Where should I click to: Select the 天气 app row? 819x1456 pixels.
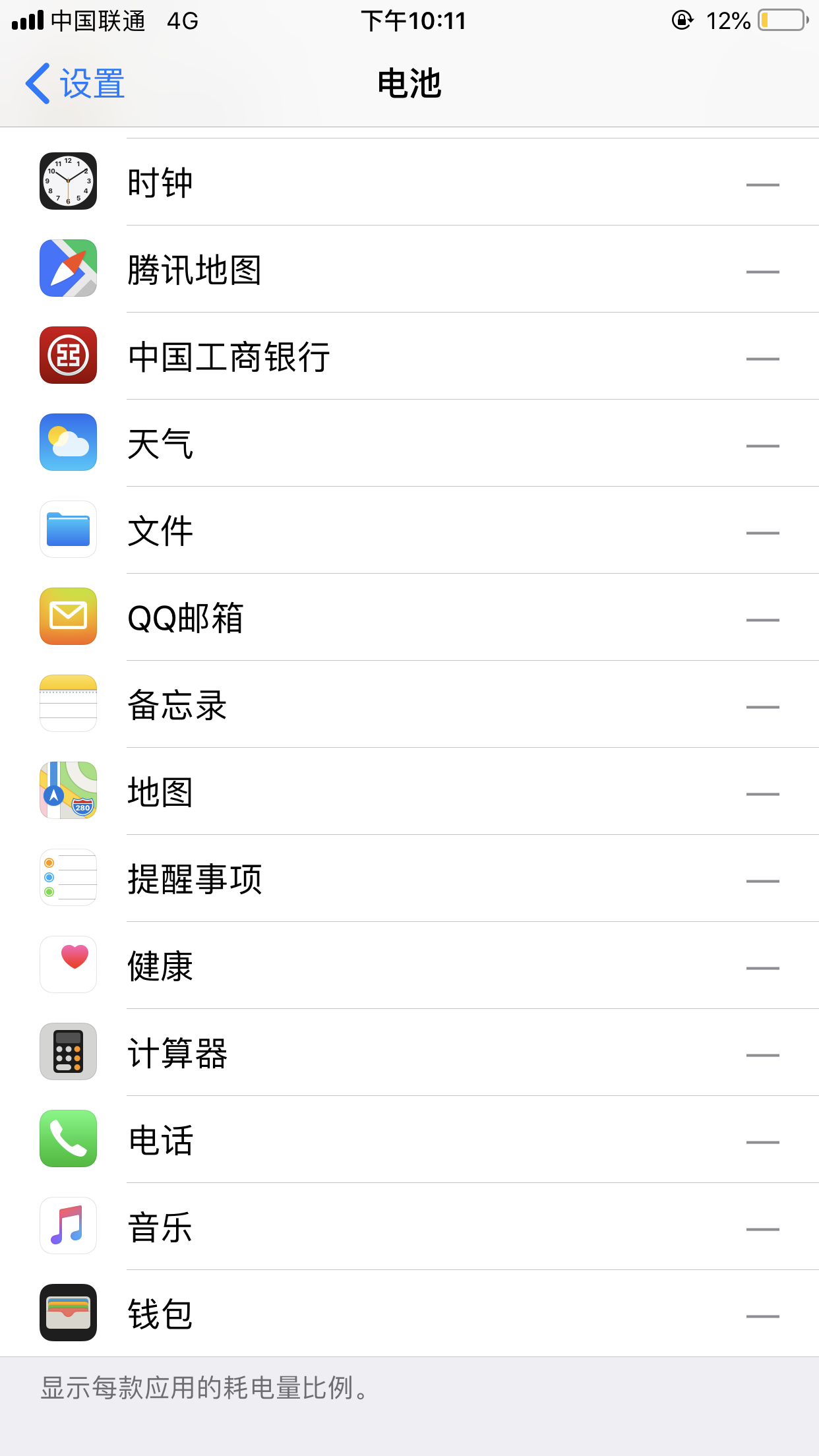click(409, 443)
